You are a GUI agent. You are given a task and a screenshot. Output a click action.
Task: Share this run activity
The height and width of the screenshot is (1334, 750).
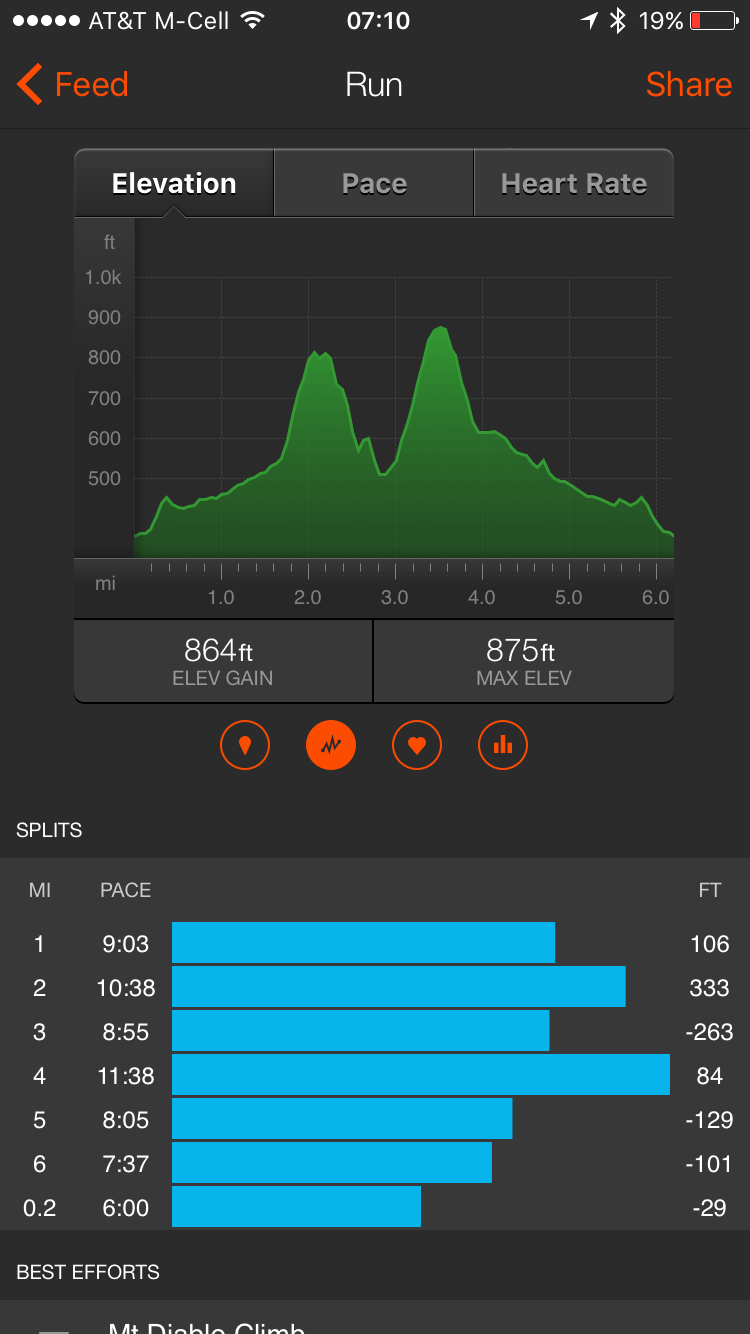tap(688, 85)
